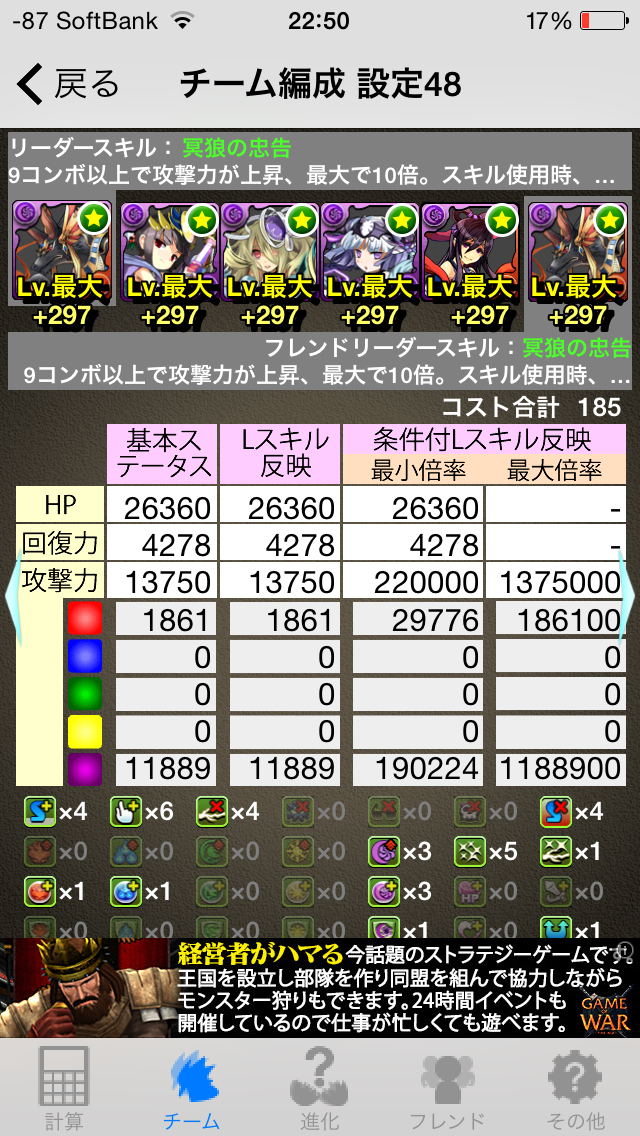This screenshot has height=1136, width=640.
Task: Open the Game of War ad banner
Action: (320, 987)
